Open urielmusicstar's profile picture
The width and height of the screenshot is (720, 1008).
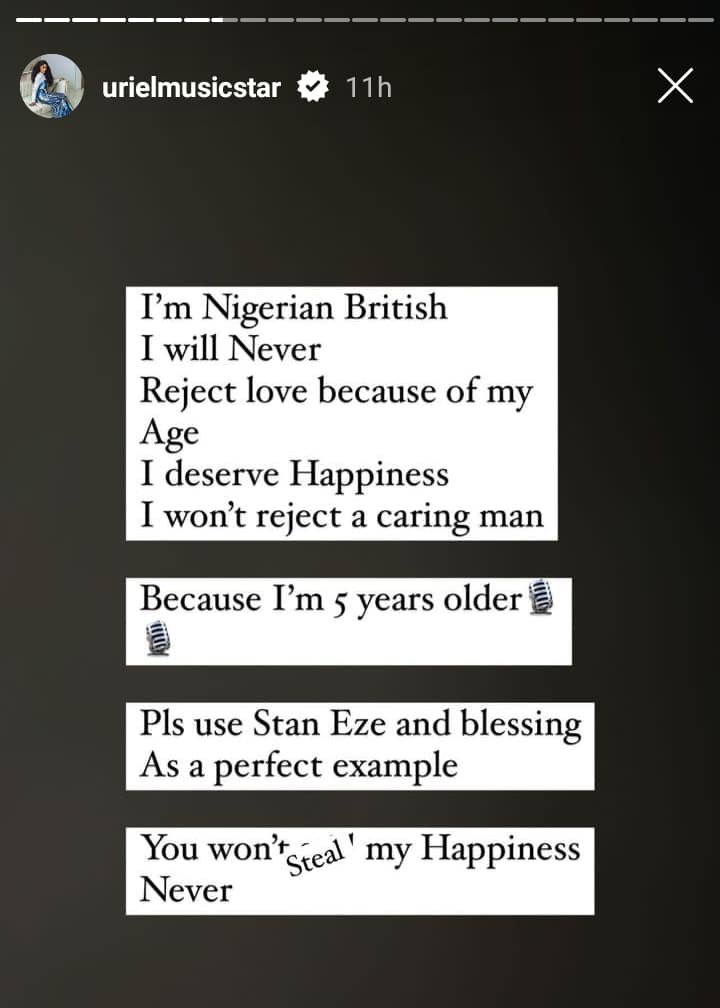52,87
